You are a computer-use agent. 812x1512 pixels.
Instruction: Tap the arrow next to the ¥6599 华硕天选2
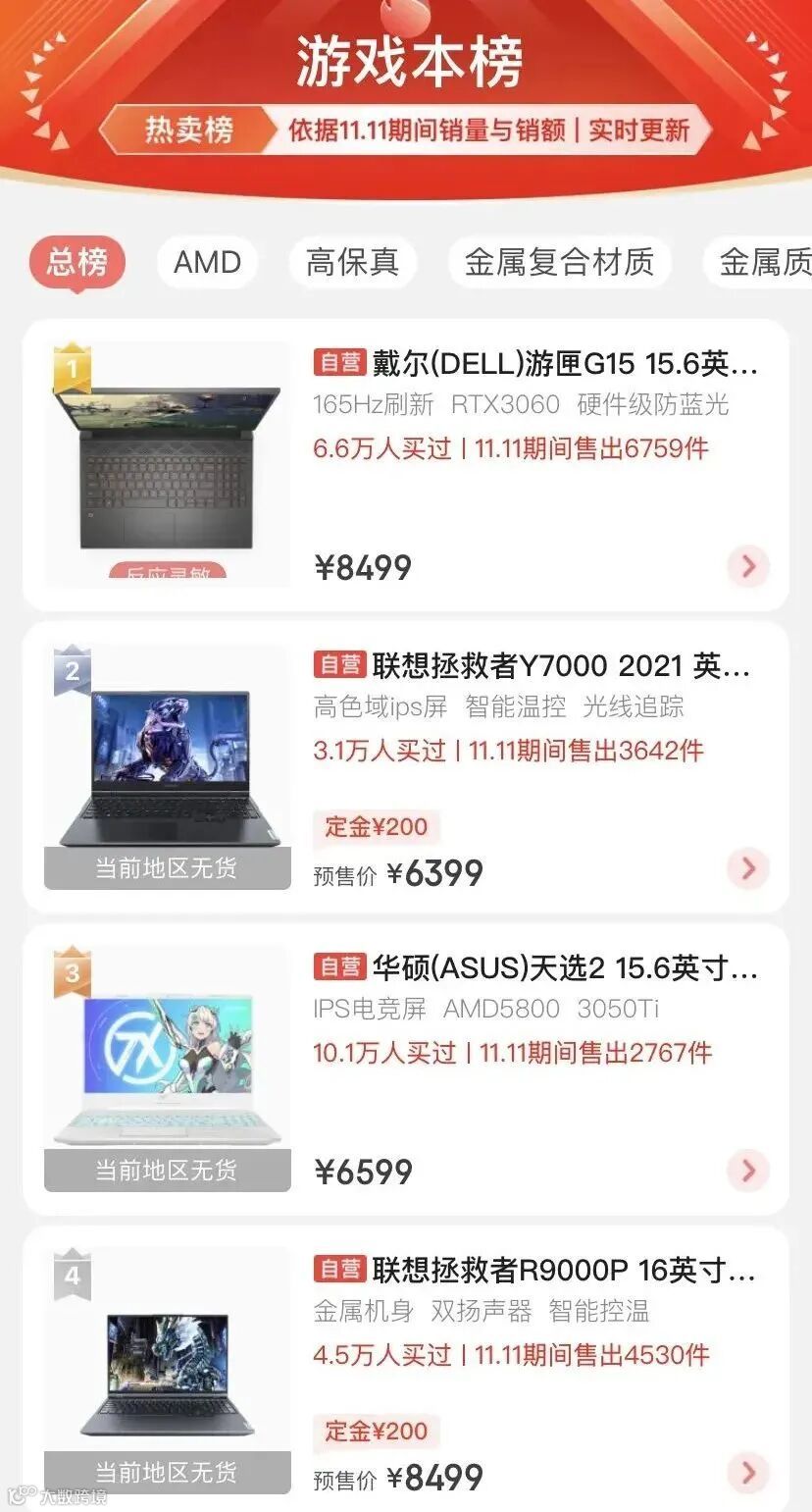748,1171
